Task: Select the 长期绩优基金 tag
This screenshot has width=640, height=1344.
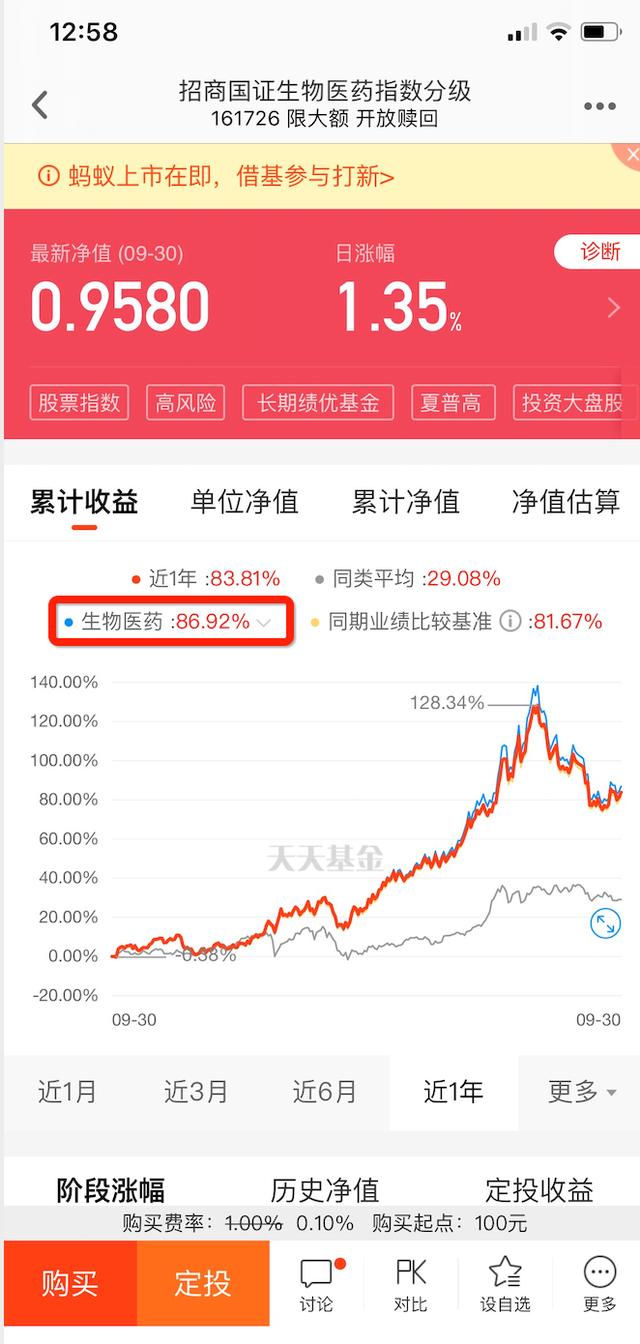Action: point(318,403)
